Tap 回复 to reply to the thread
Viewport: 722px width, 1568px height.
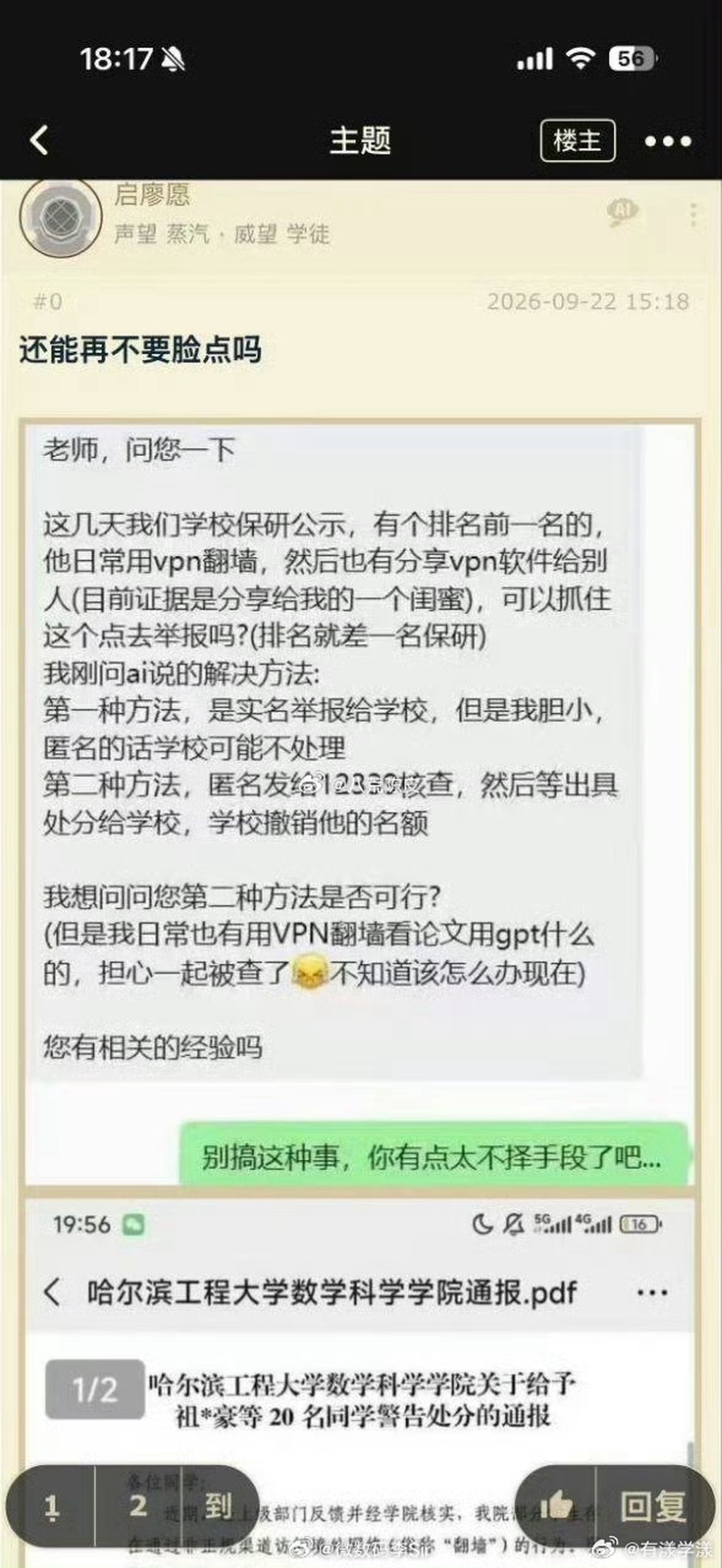tap(653, 1507)
